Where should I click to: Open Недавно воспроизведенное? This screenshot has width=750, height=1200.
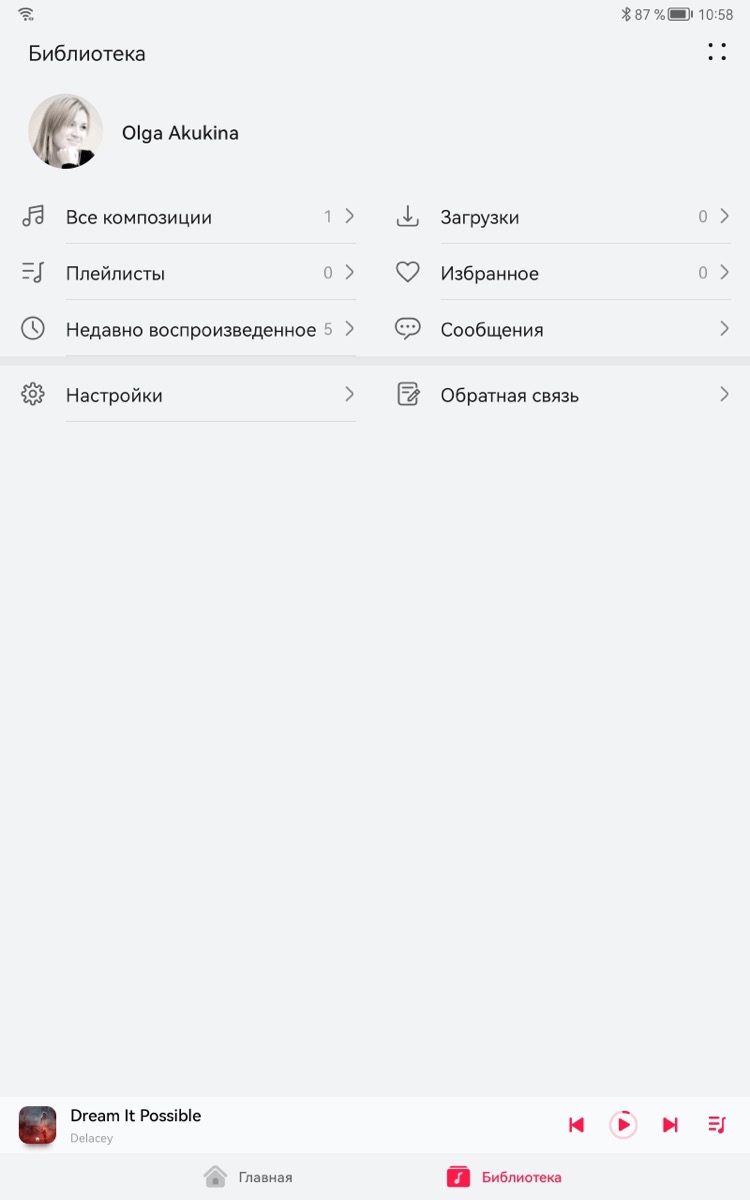point(187,328)
